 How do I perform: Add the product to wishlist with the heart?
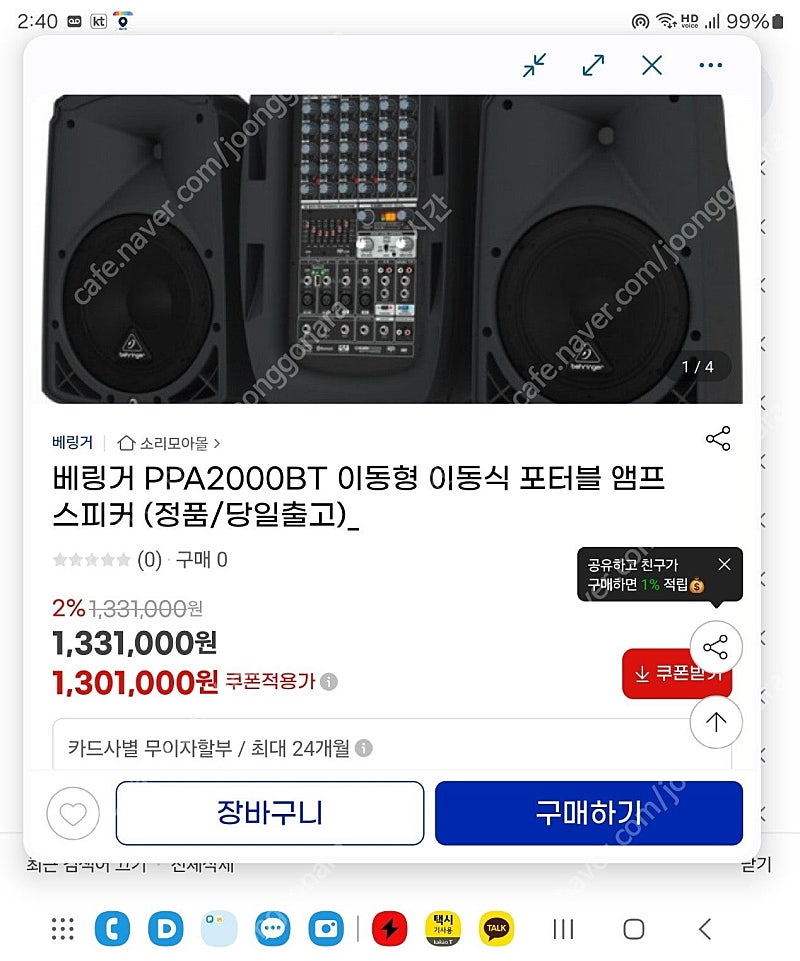[x=73, y=813]
